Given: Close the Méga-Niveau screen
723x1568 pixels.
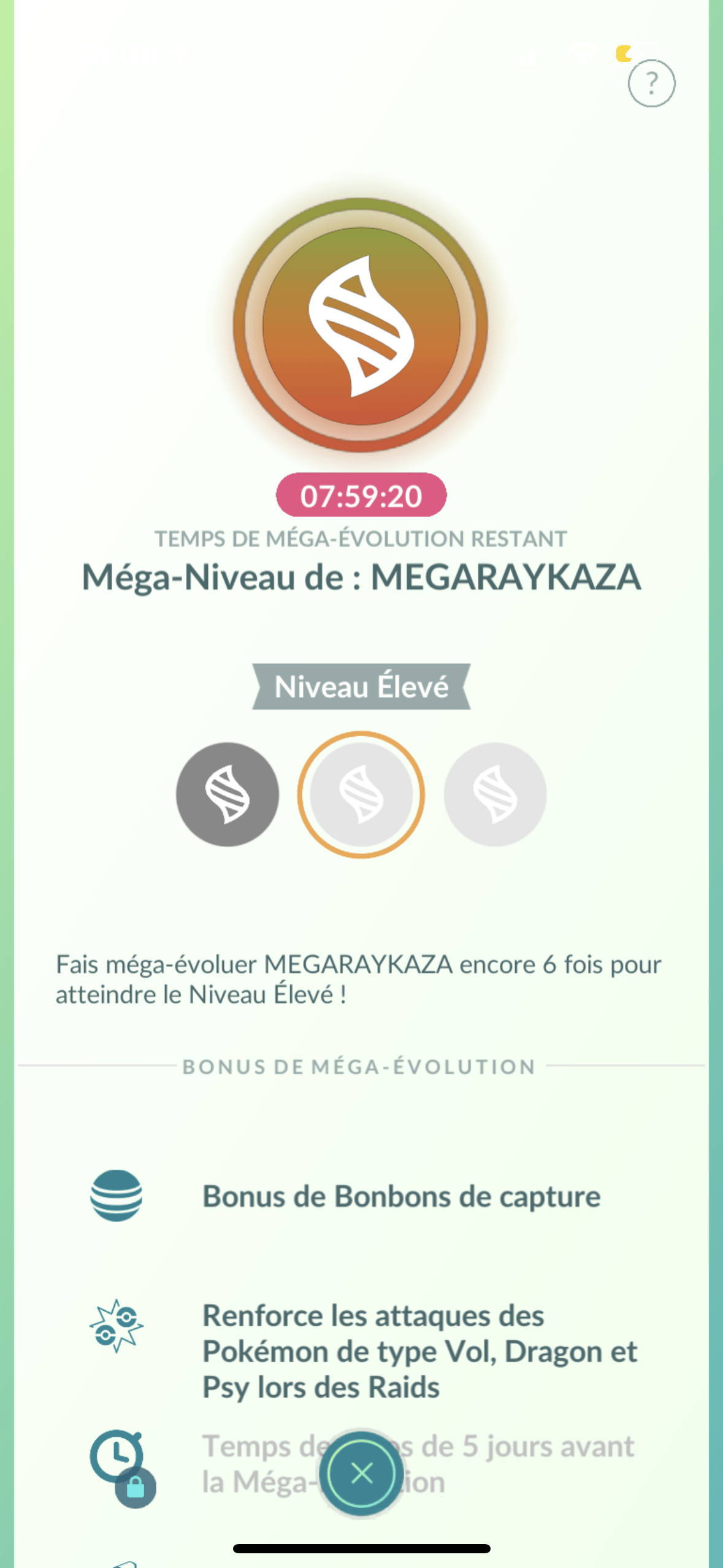Looking at the screenshot, I should pos(361,1472).
